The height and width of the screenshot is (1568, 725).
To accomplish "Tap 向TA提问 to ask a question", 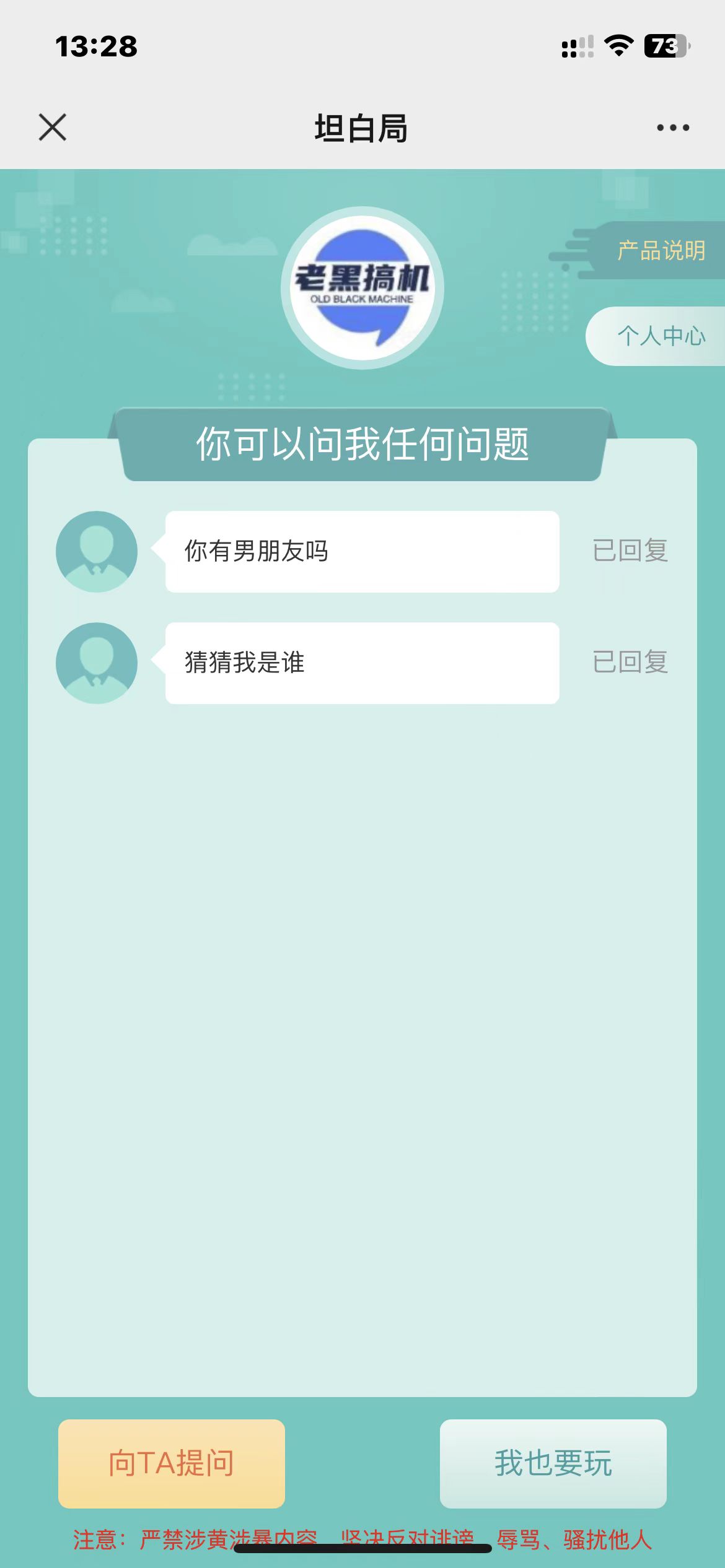I will [x=172, y=1463].
